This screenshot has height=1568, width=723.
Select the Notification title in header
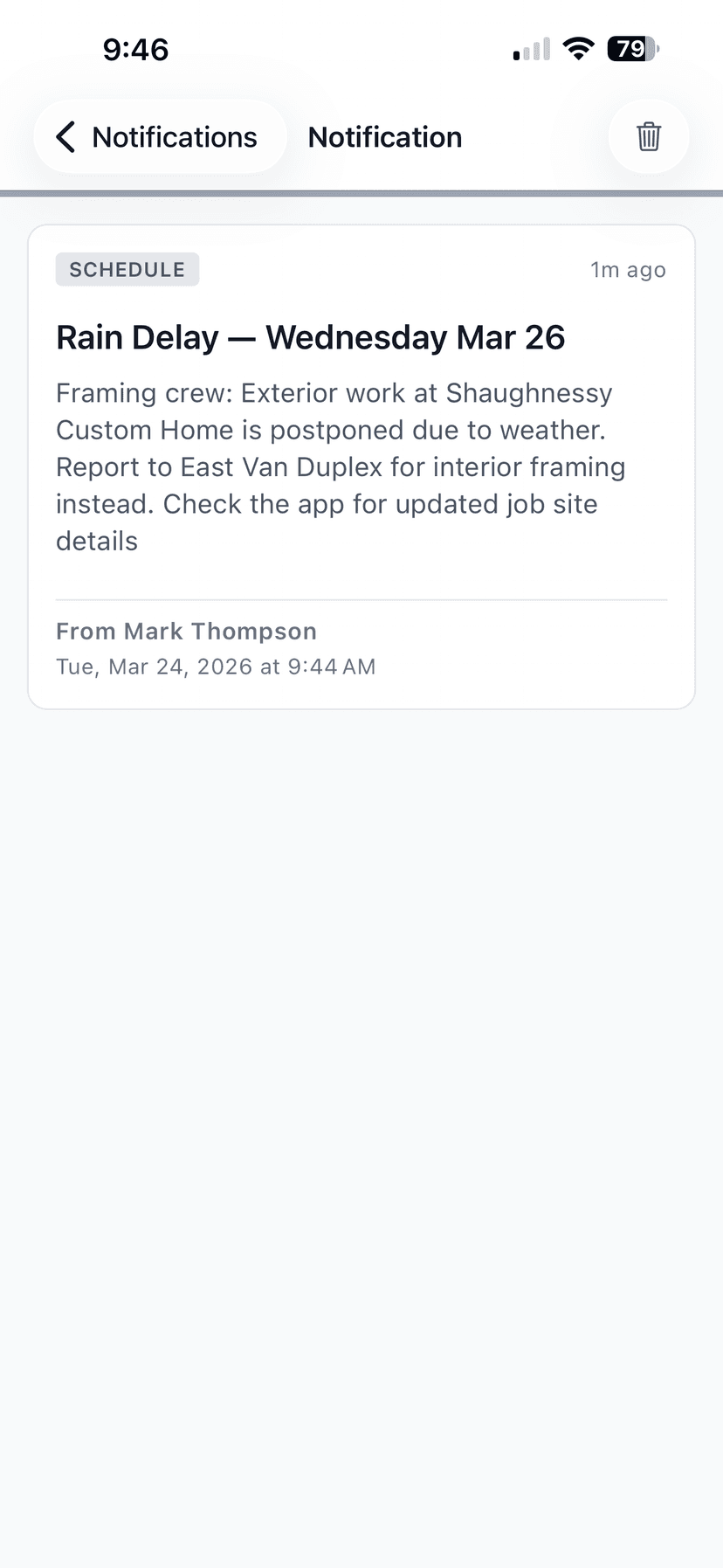tap(384, 137)
